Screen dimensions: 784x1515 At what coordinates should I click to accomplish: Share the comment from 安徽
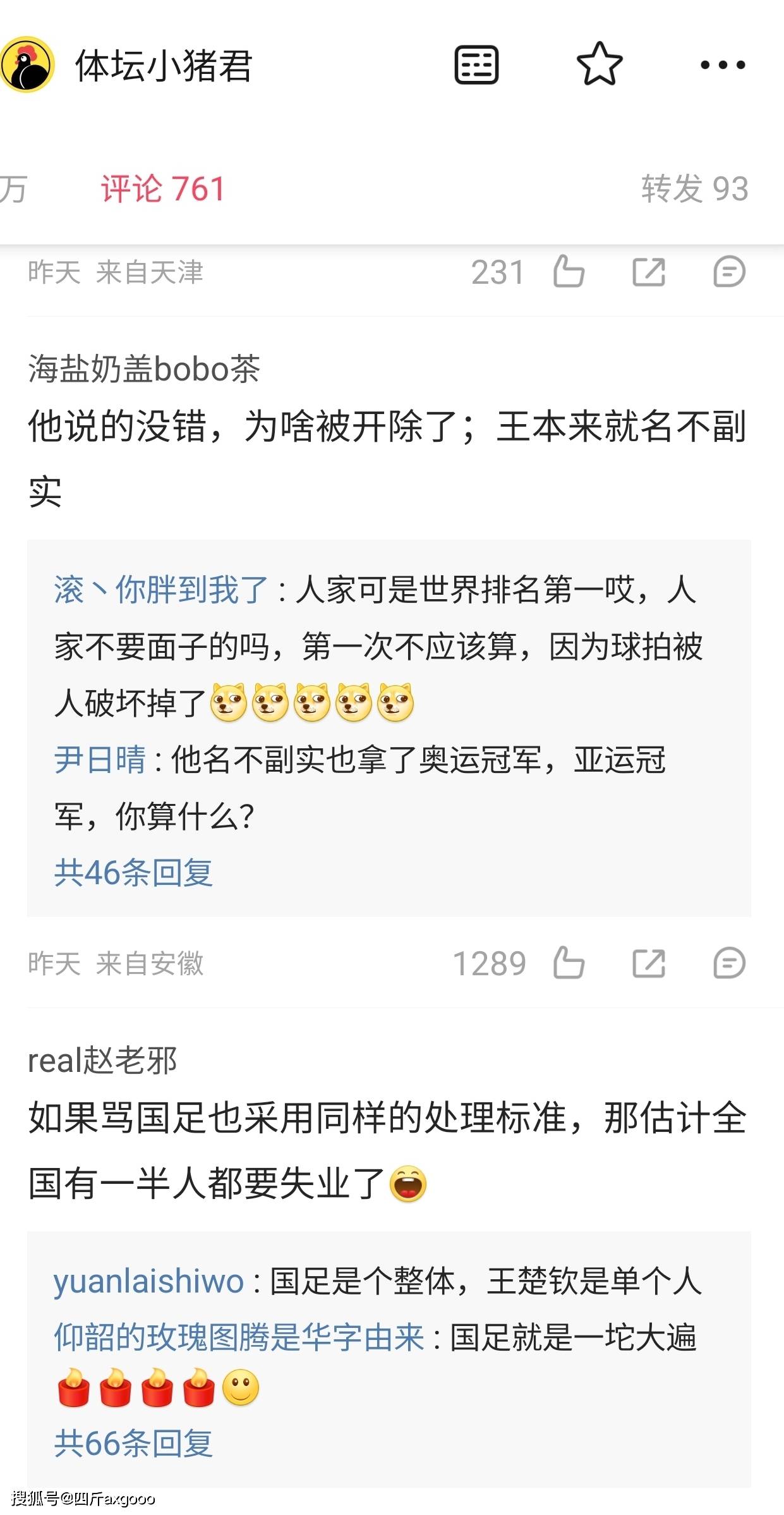point(649,964)
